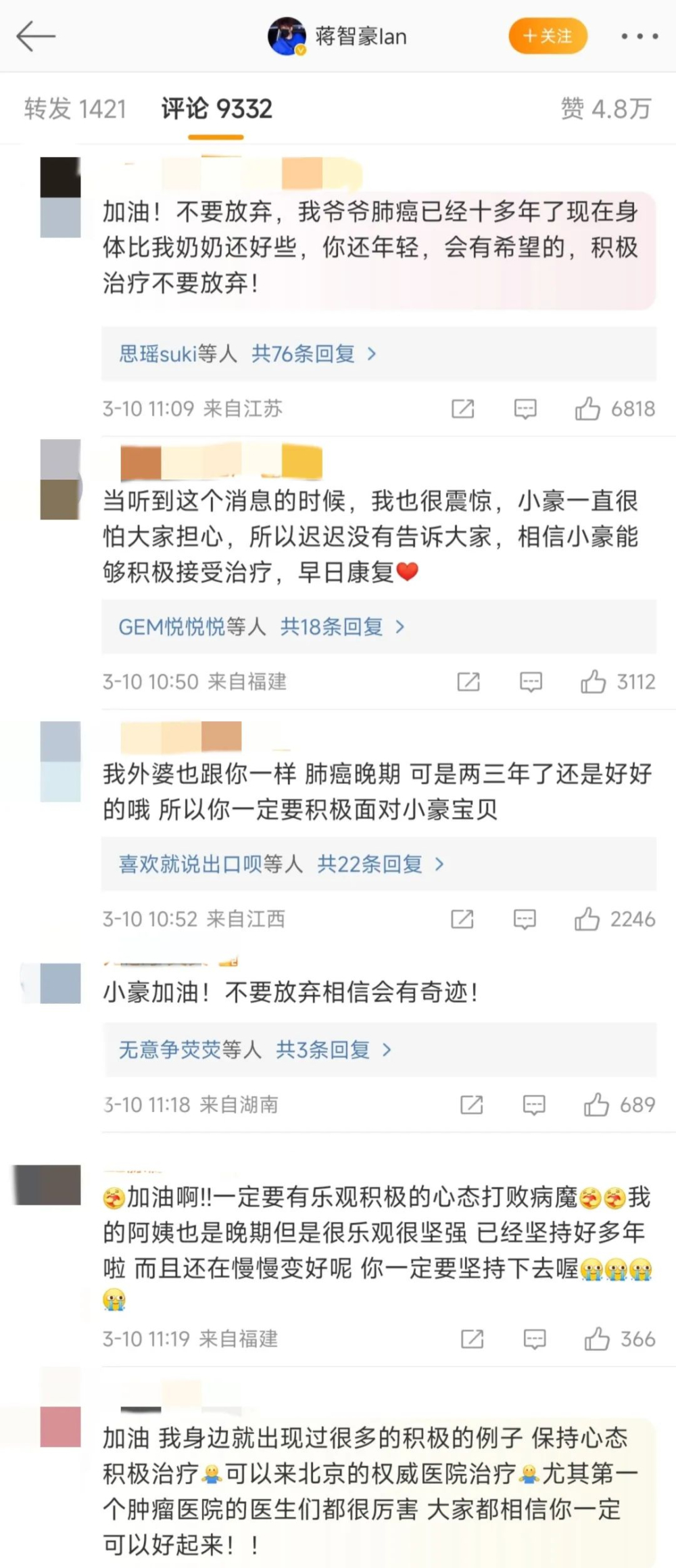676x1568 pixels.
Task: Repost the 3-10 11:09 江苏 comment
Action: pyautogui.click(x=463, y=409)
